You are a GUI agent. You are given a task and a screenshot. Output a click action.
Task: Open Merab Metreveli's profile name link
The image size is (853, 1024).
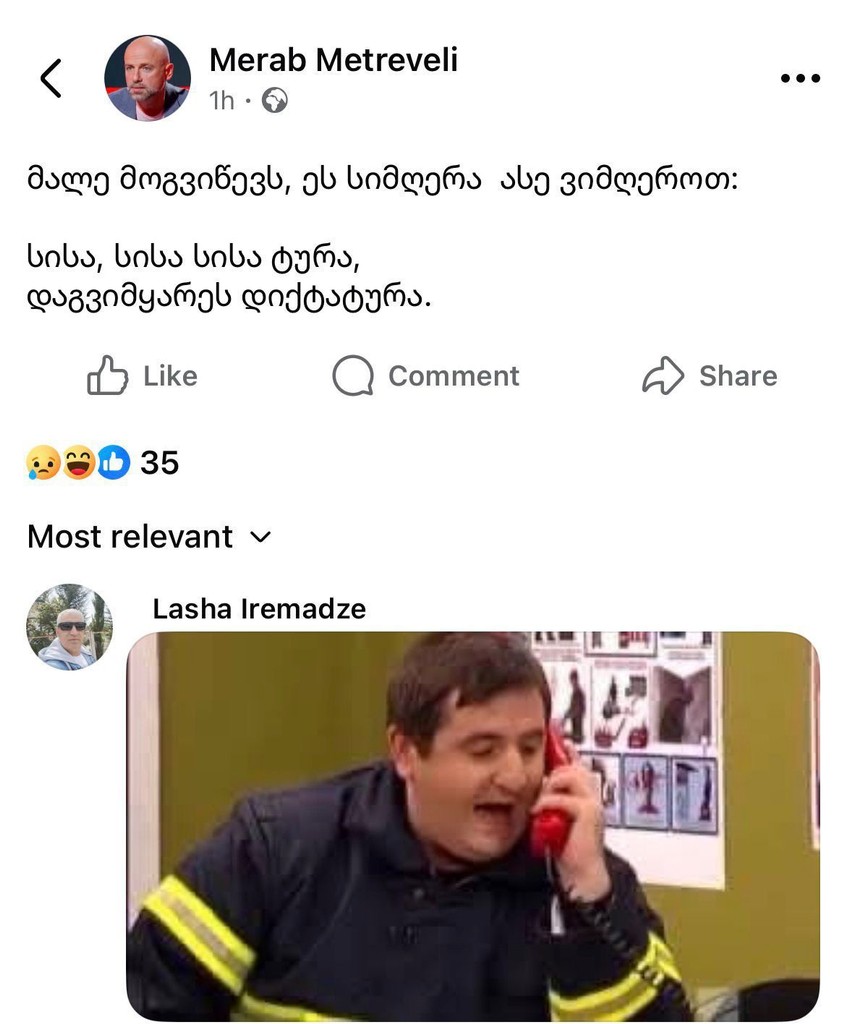tap(333, 60)
